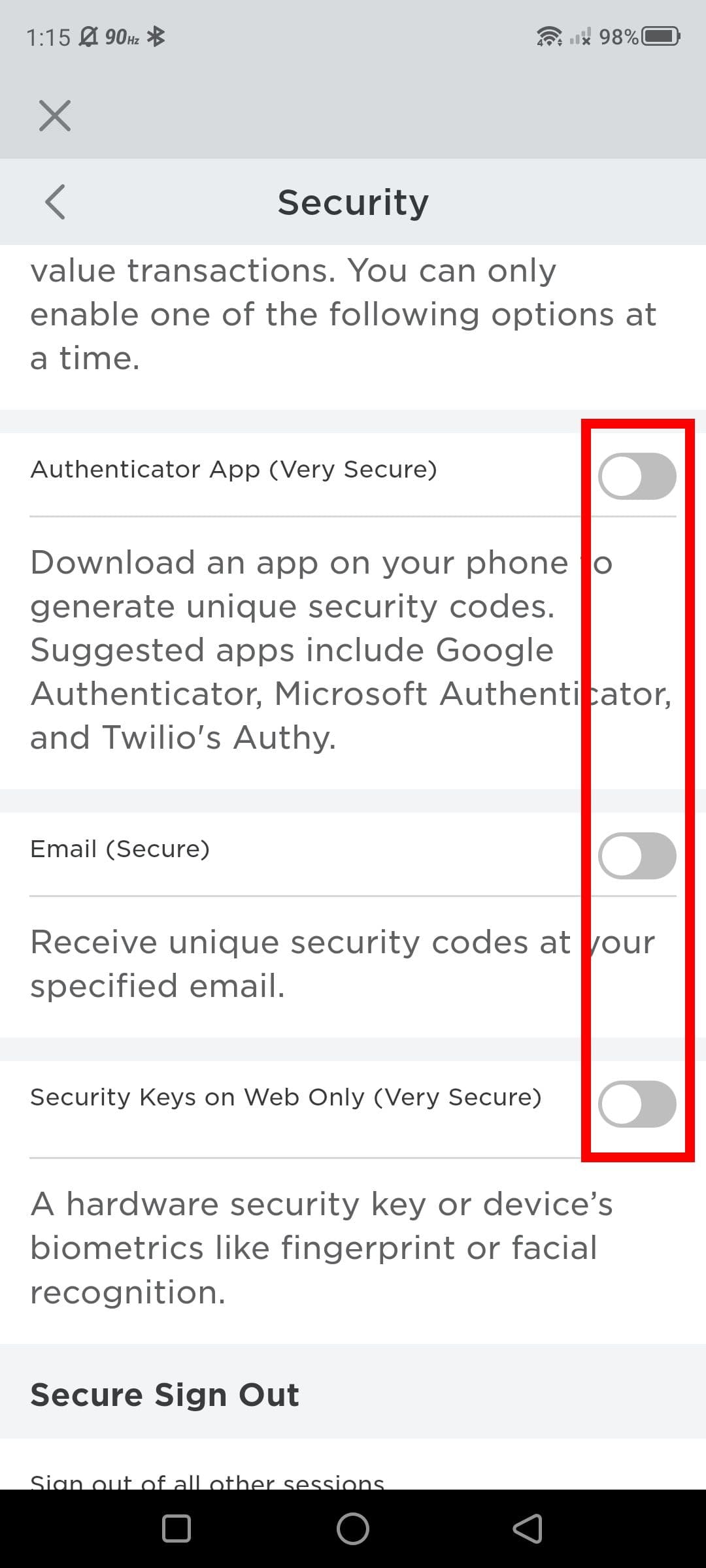Open recent apps from the navigation bar

[176, 1529]
